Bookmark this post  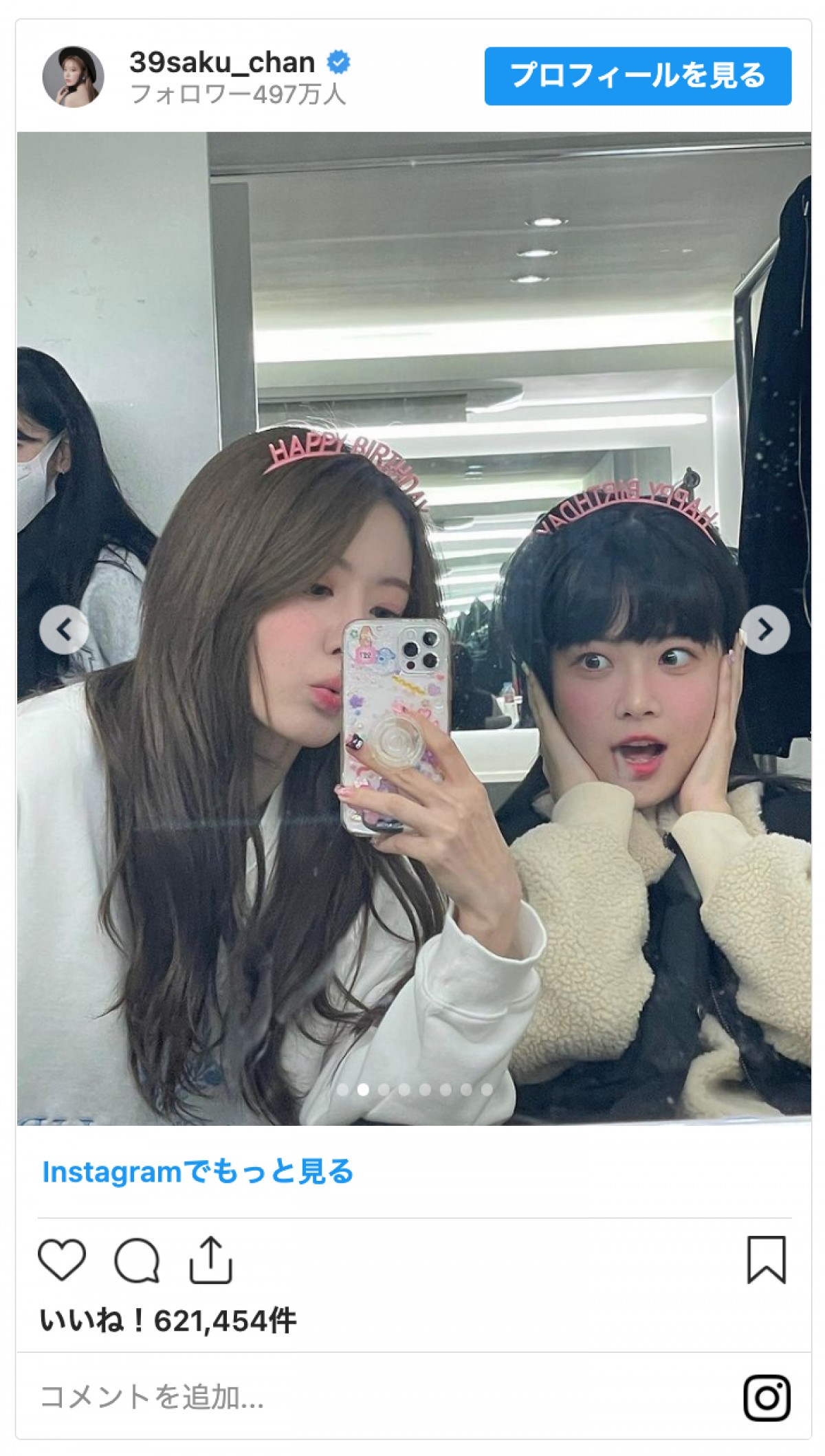click(x=766, y=1259)
